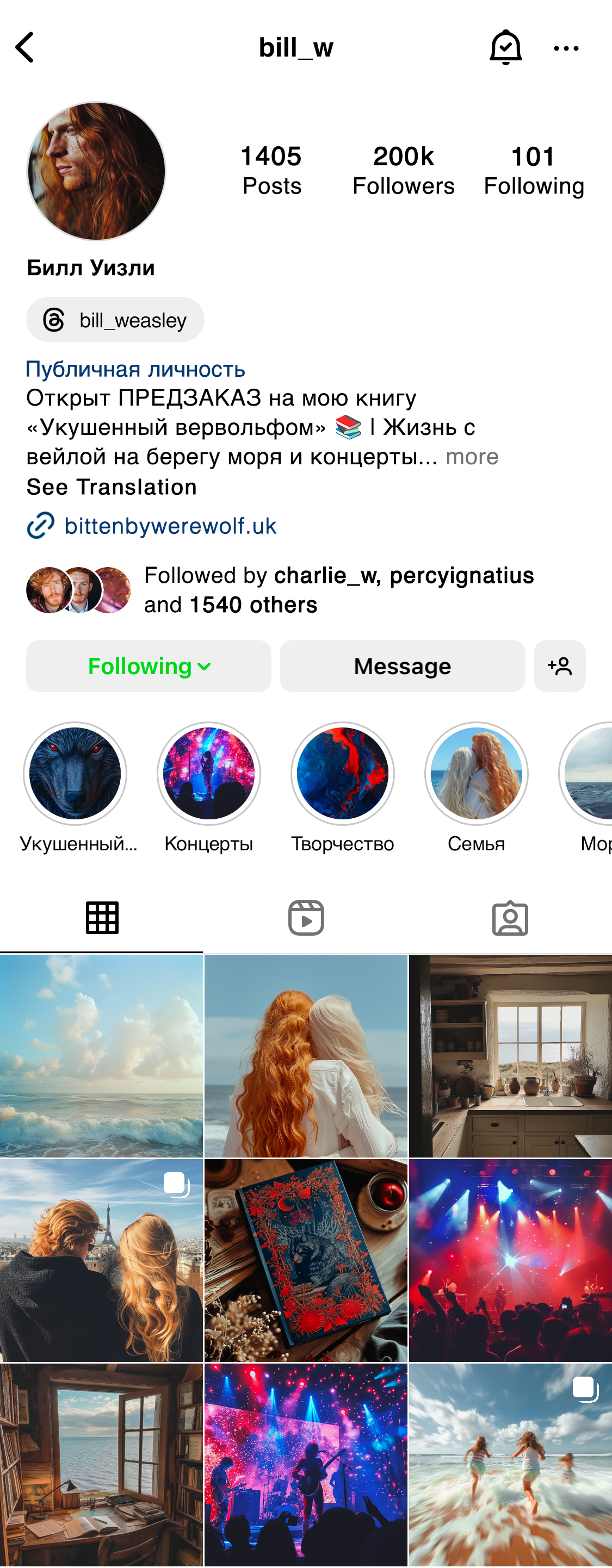The height and width of the screenshot is (1568, 612).
Task: Open the Following dropdown button
Action: tap(149, 666)
